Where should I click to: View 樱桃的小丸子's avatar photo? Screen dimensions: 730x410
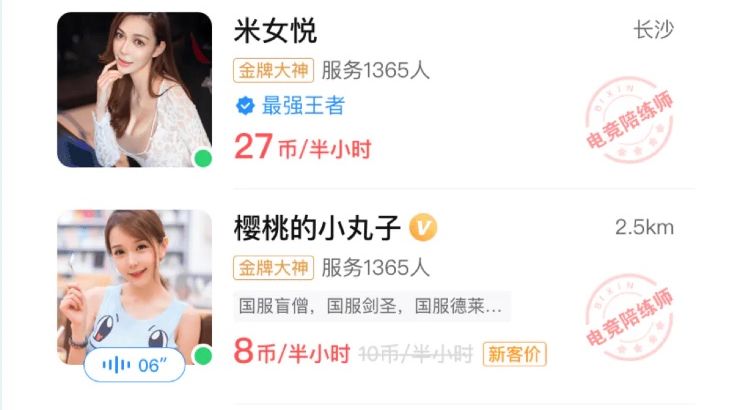pyautogui.click(x=134, y=275)
